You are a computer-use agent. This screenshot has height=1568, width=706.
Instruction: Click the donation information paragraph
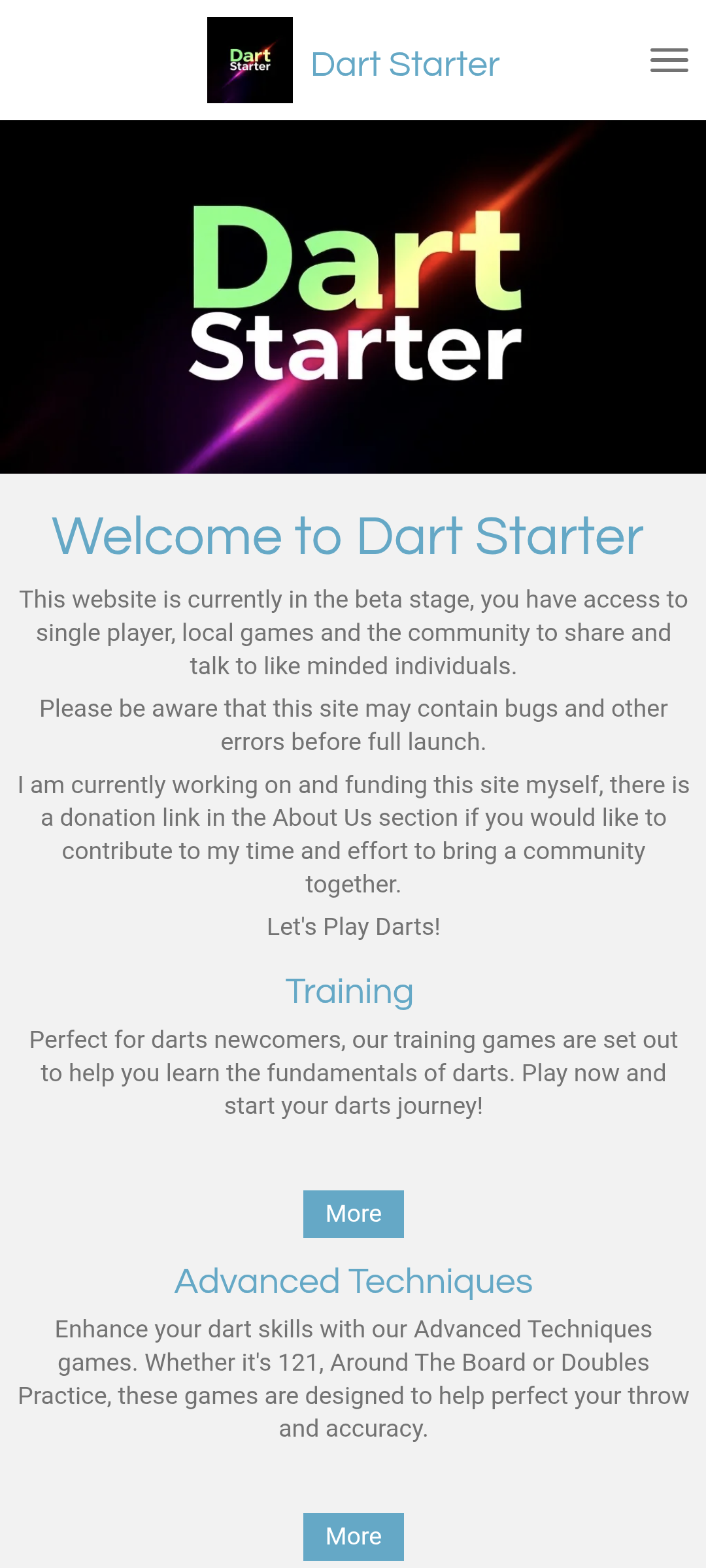pyautogui.click(x=353, y=833)
